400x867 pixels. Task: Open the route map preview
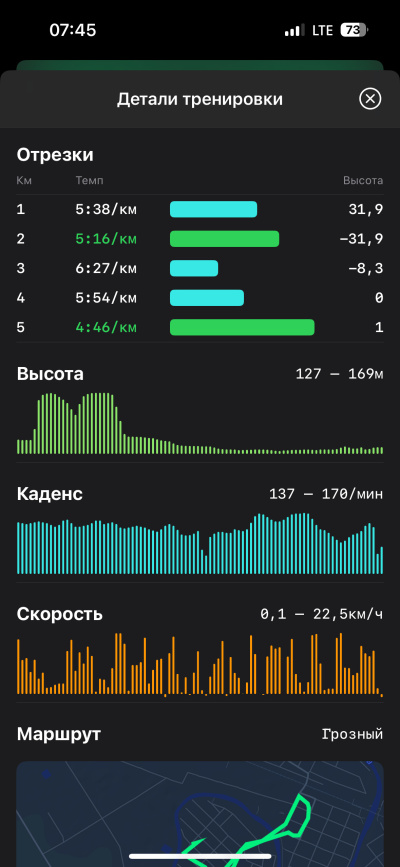click(x=200, y=814)
